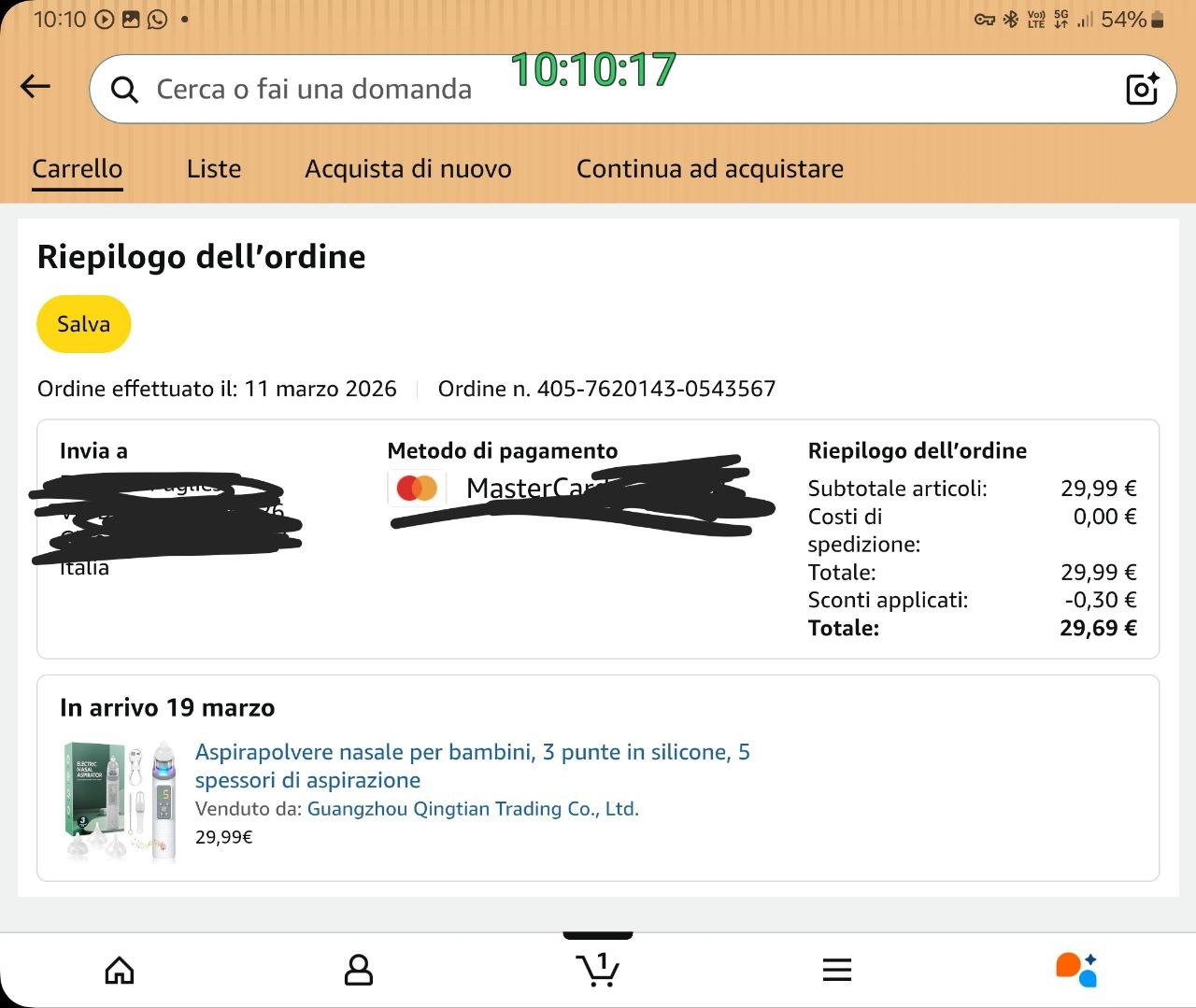Switch to the Carrello tab

[78, 169]
